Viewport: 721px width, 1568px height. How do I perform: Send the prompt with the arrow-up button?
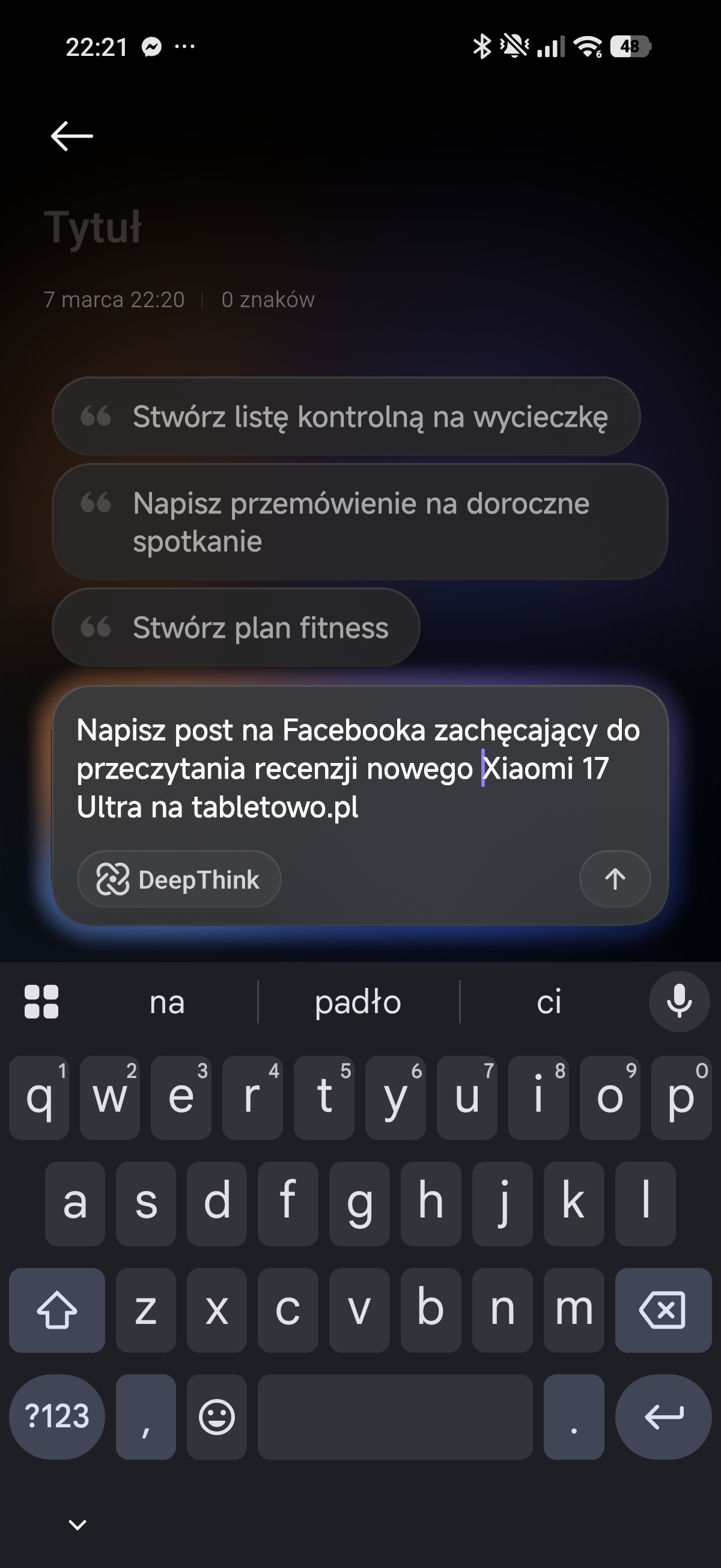click(615, 879)
